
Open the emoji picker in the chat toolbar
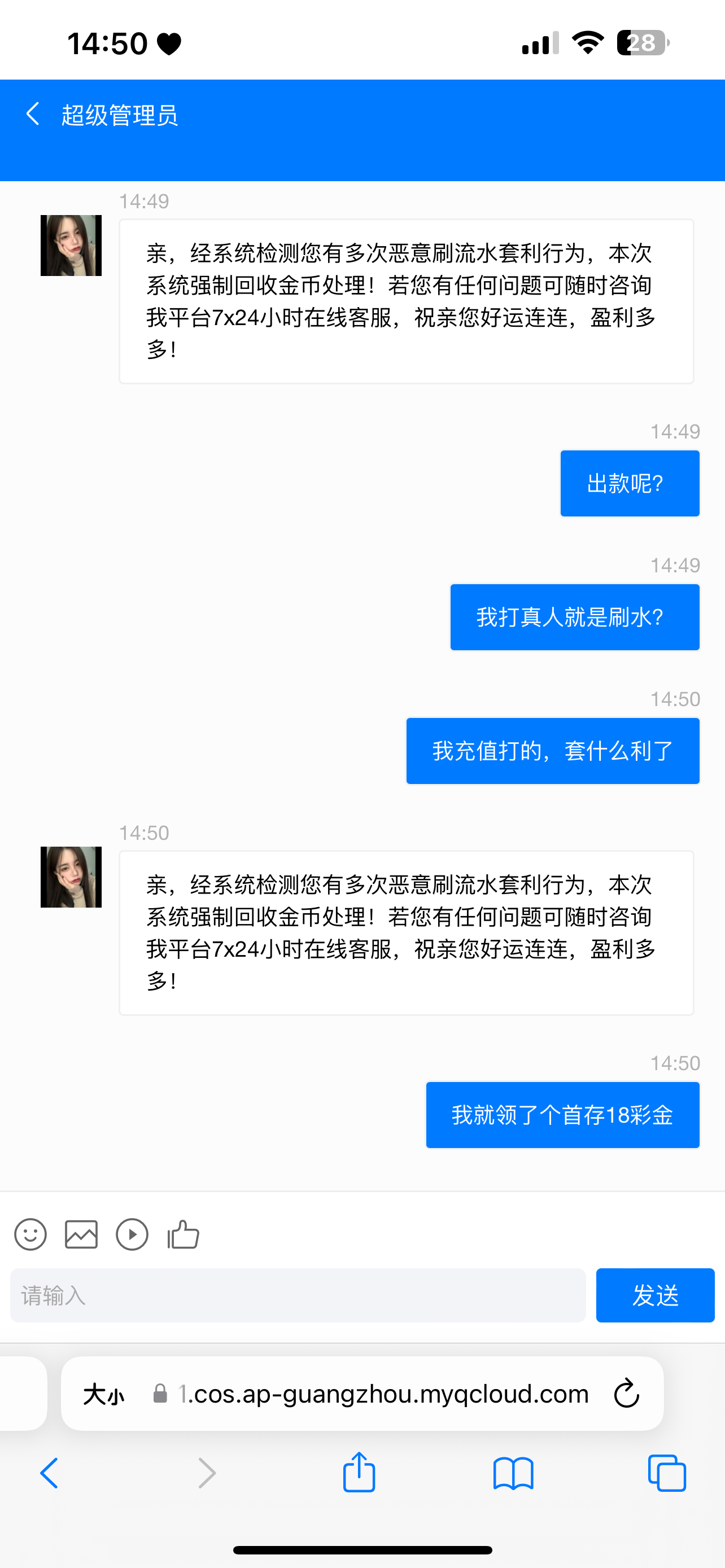pos(30,1234)
